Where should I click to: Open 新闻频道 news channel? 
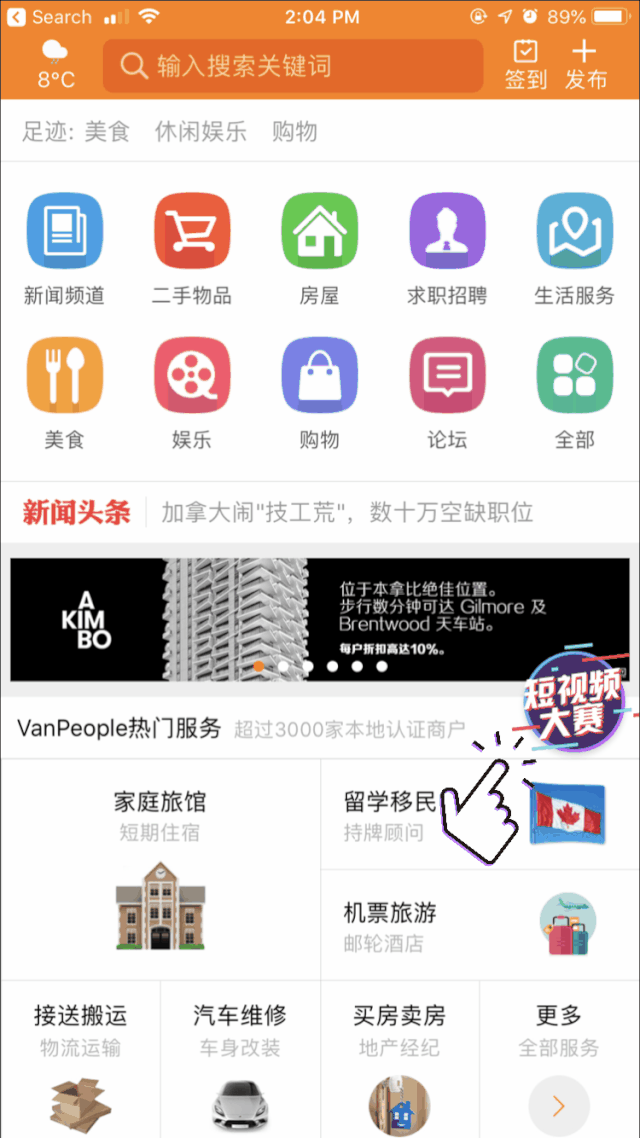pos(64,249)
